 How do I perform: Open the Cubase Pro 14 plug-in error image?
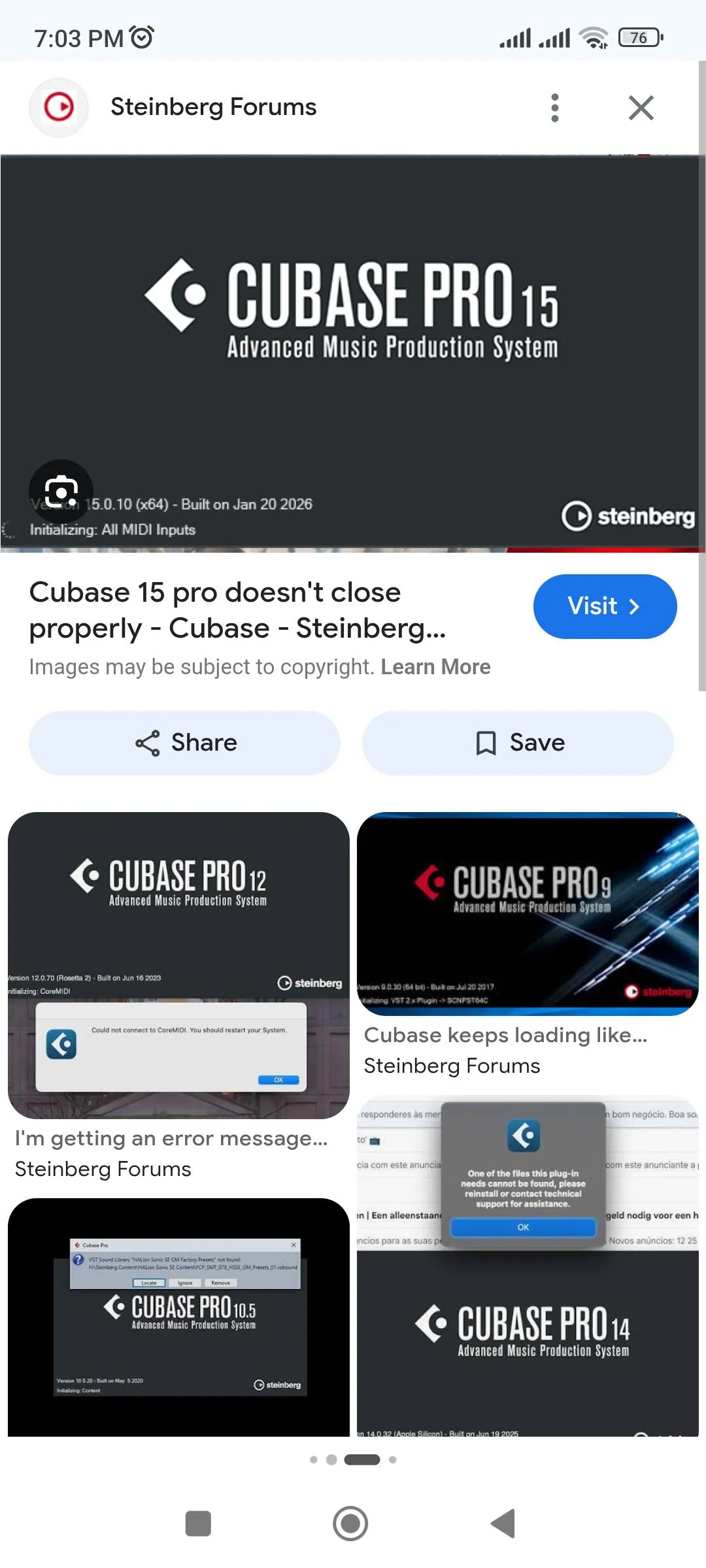pyautogui.click(x=528, y=1267)
